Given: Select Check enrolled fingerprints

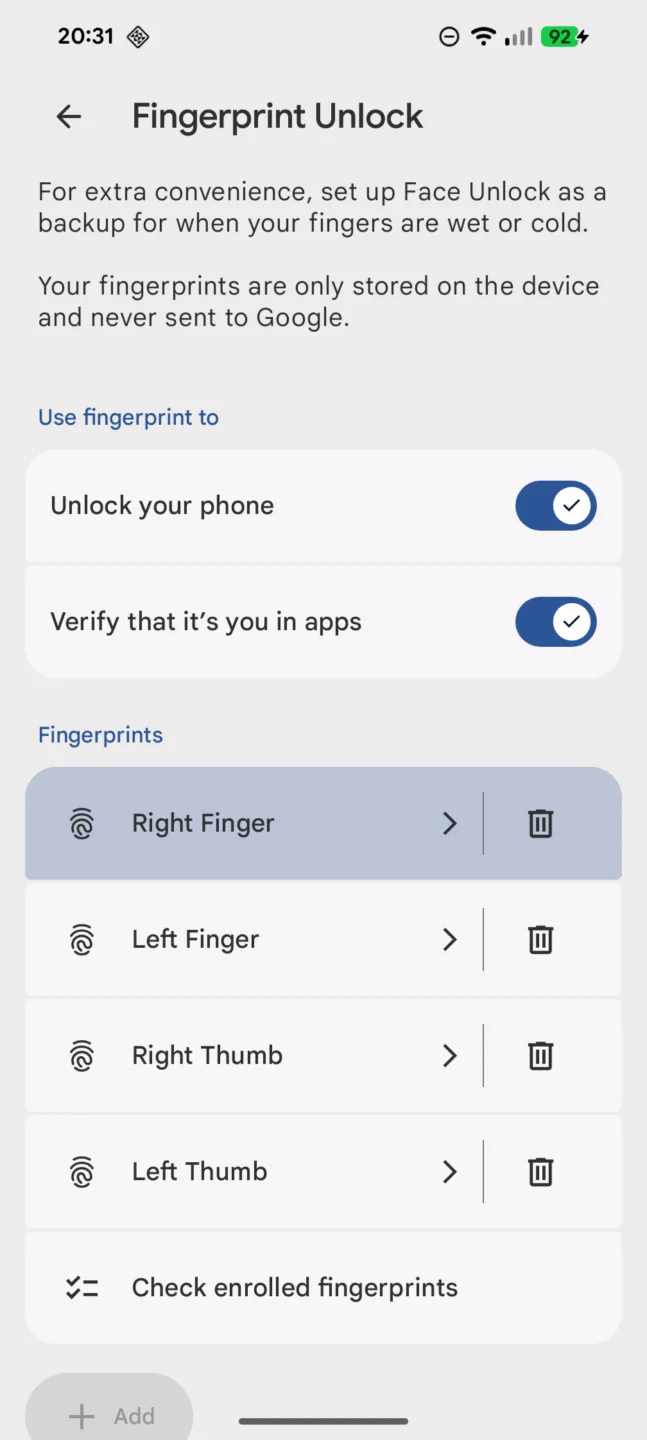Looking at the screenshot, I should (x=323, y=1288).
